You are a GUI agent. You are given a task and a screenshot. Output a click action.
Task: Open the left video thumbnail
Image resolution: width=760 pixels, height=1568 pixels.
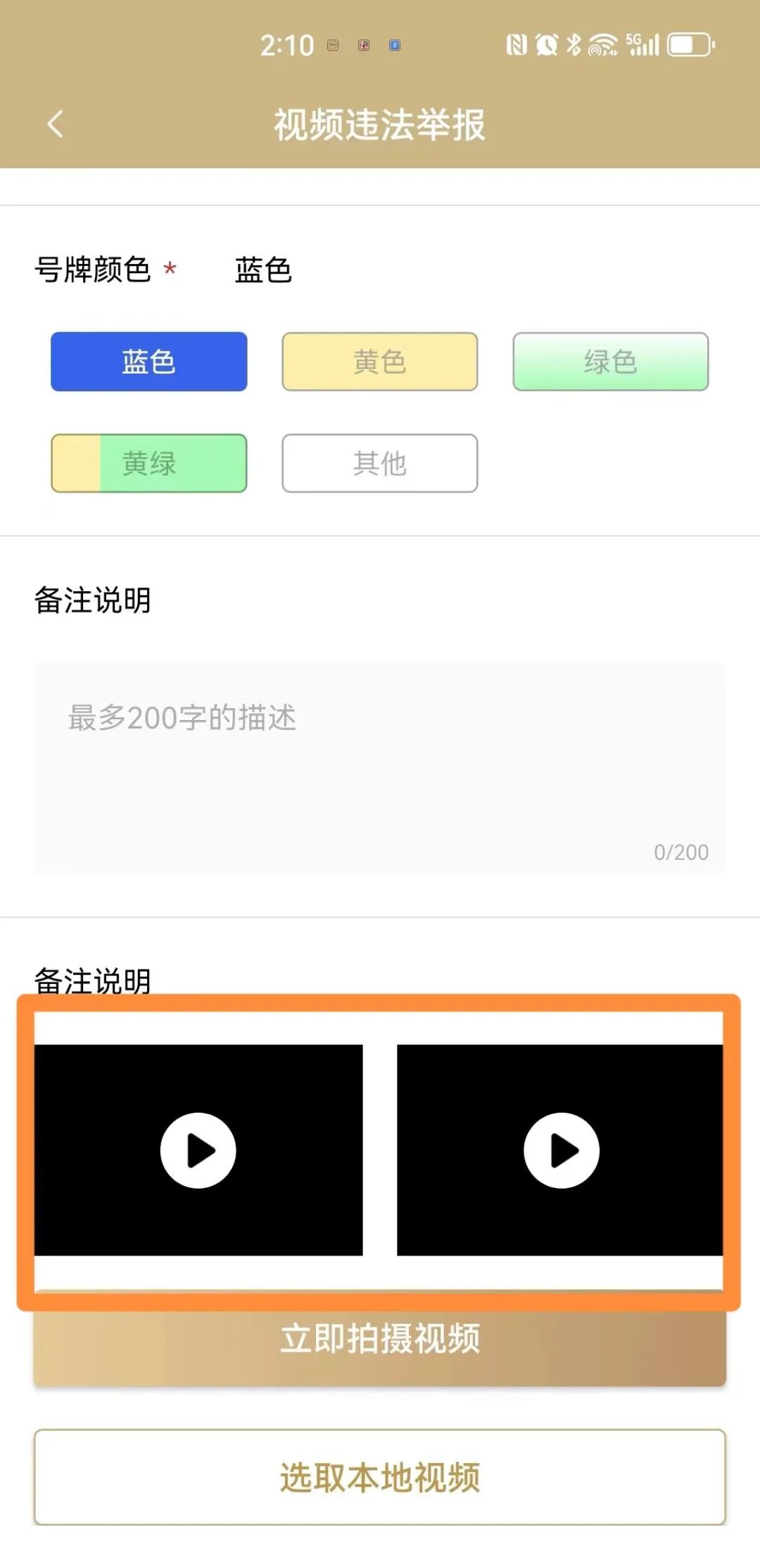(x=199, y=1149)
